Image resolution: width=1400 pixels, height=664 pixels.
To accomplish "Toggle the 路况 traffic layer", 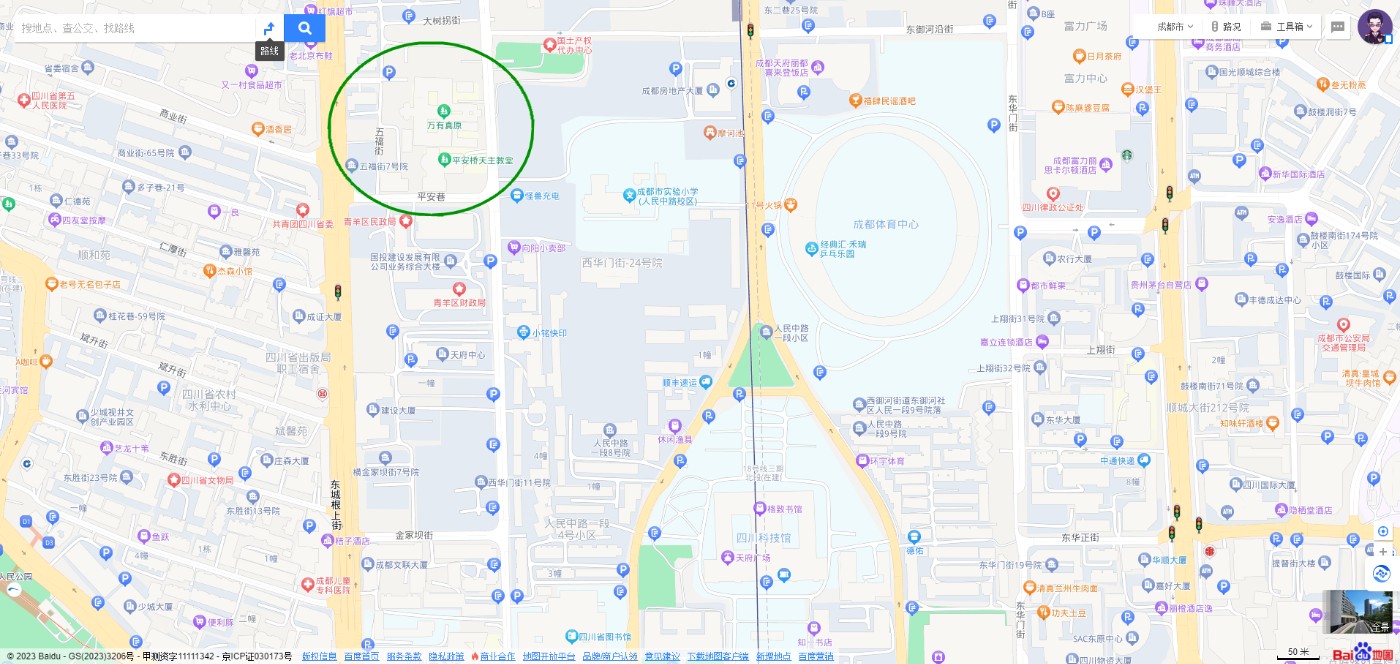I will (x=1226, y=27).
